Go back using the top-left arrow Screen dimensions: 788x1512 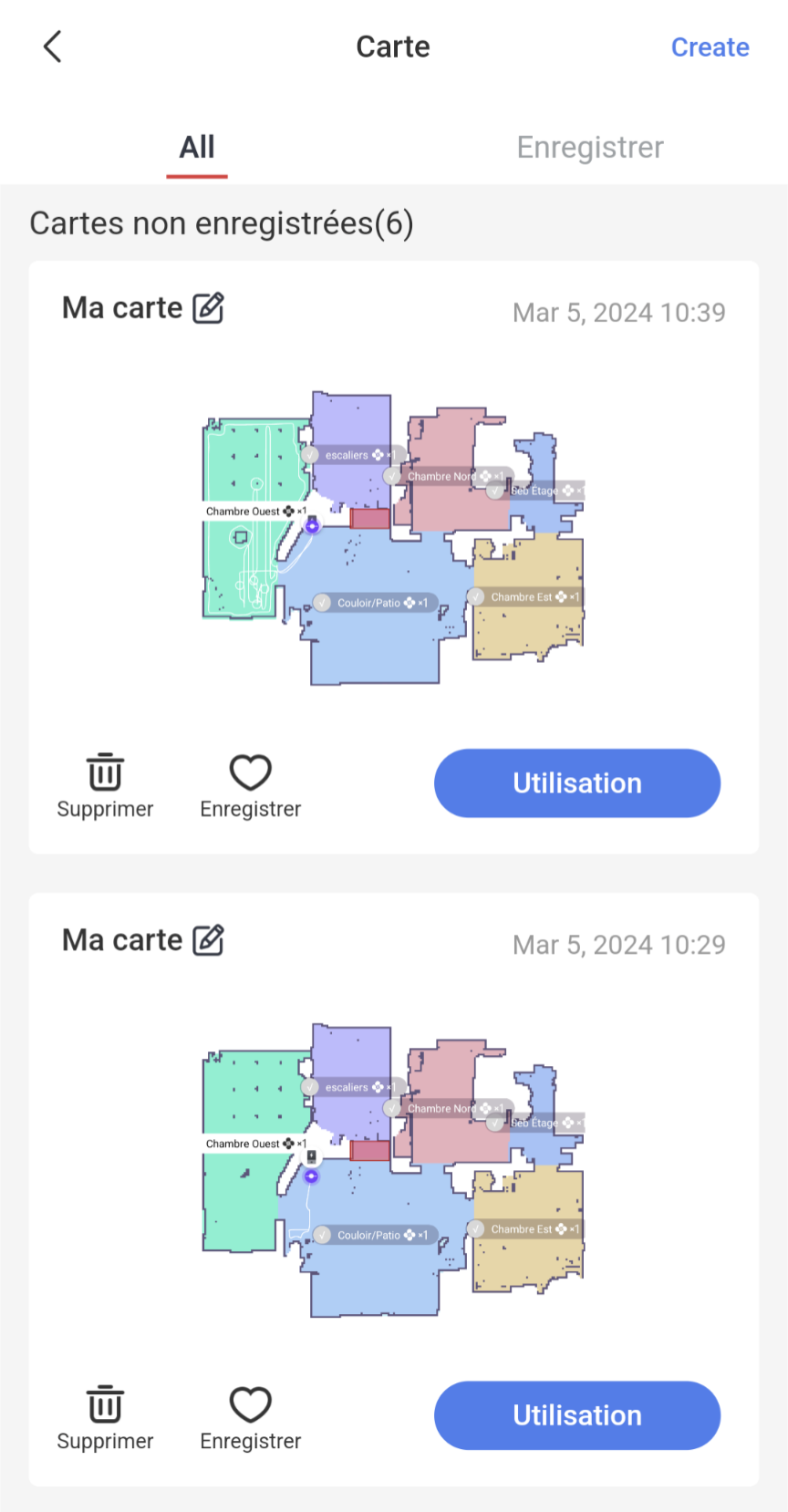coord(53,47)
